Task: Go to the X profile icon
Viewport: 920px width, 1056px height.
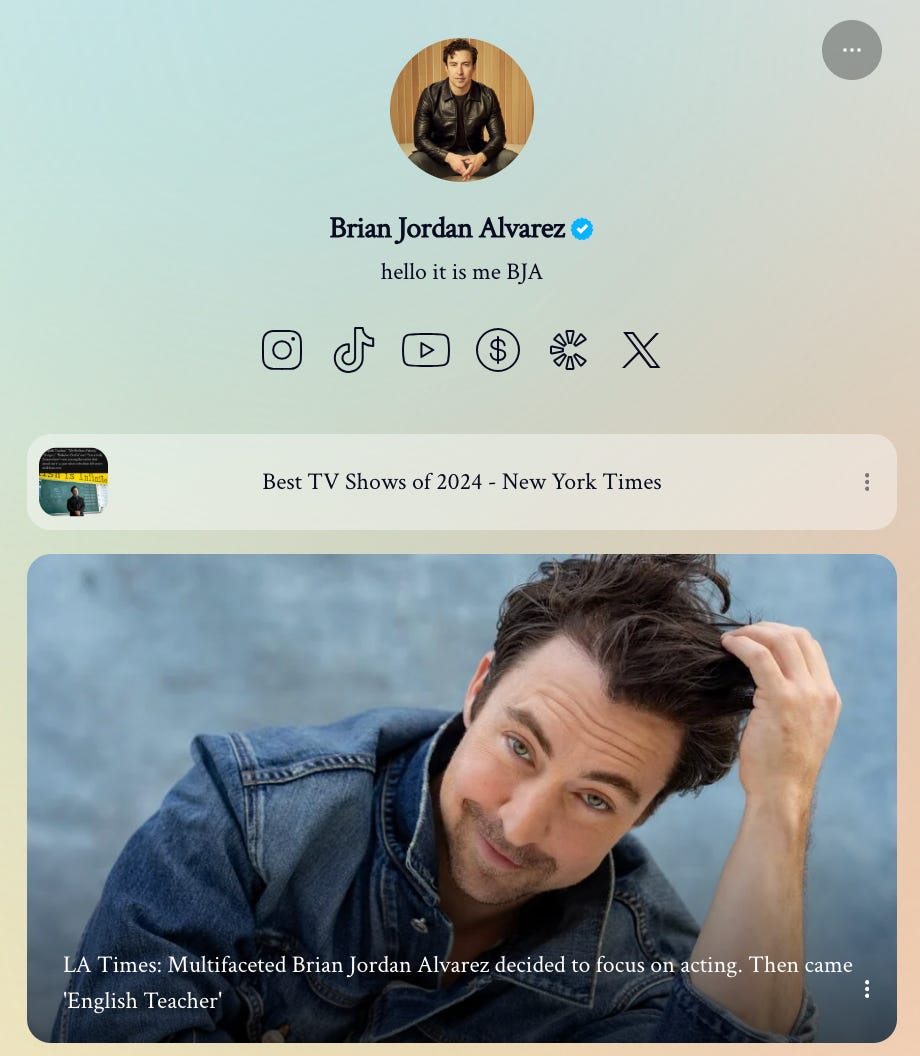Action: [x=641, y=350]
